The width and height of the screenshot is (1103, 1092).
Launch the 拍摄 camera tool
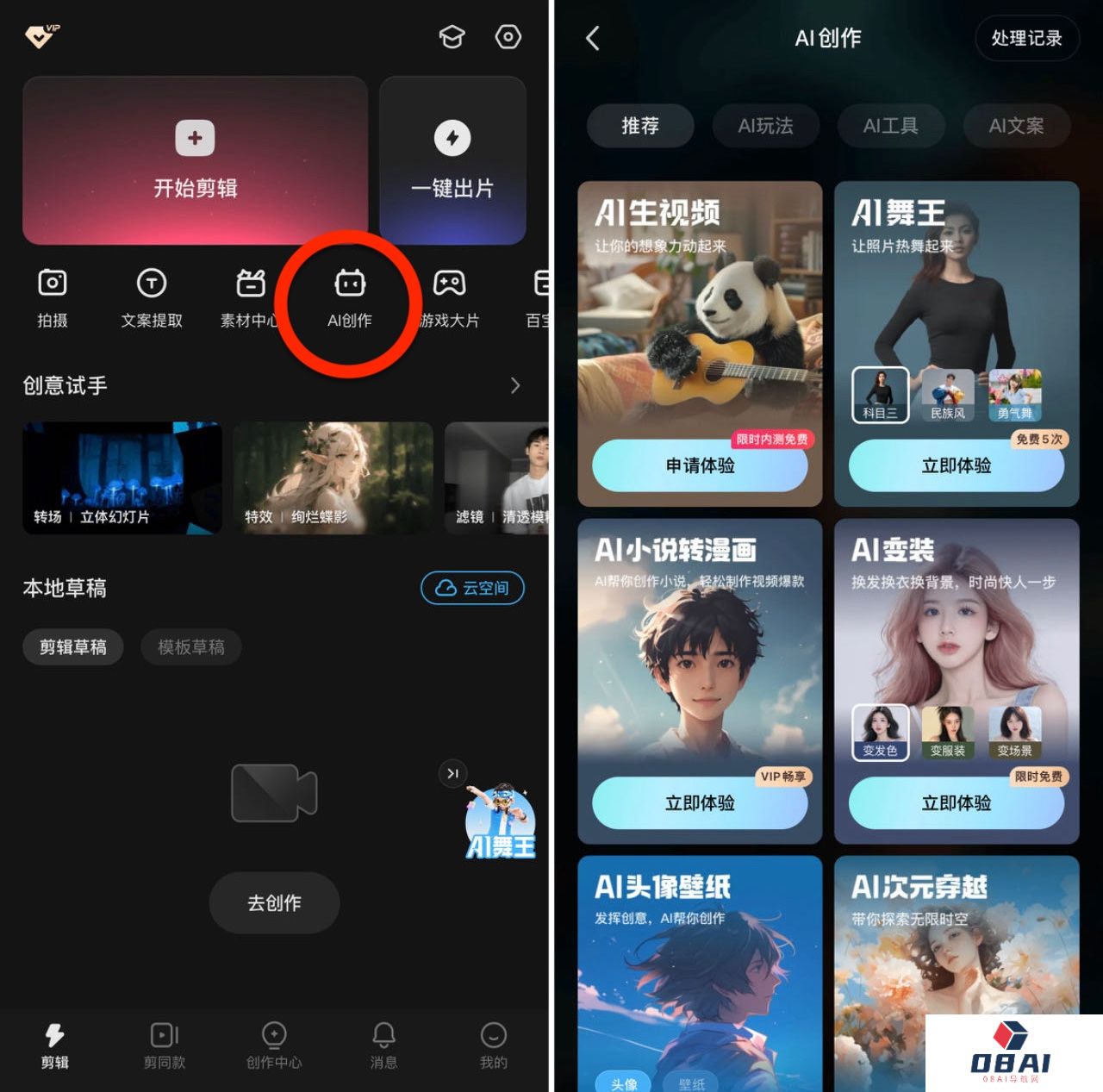[x=53, y=297]
